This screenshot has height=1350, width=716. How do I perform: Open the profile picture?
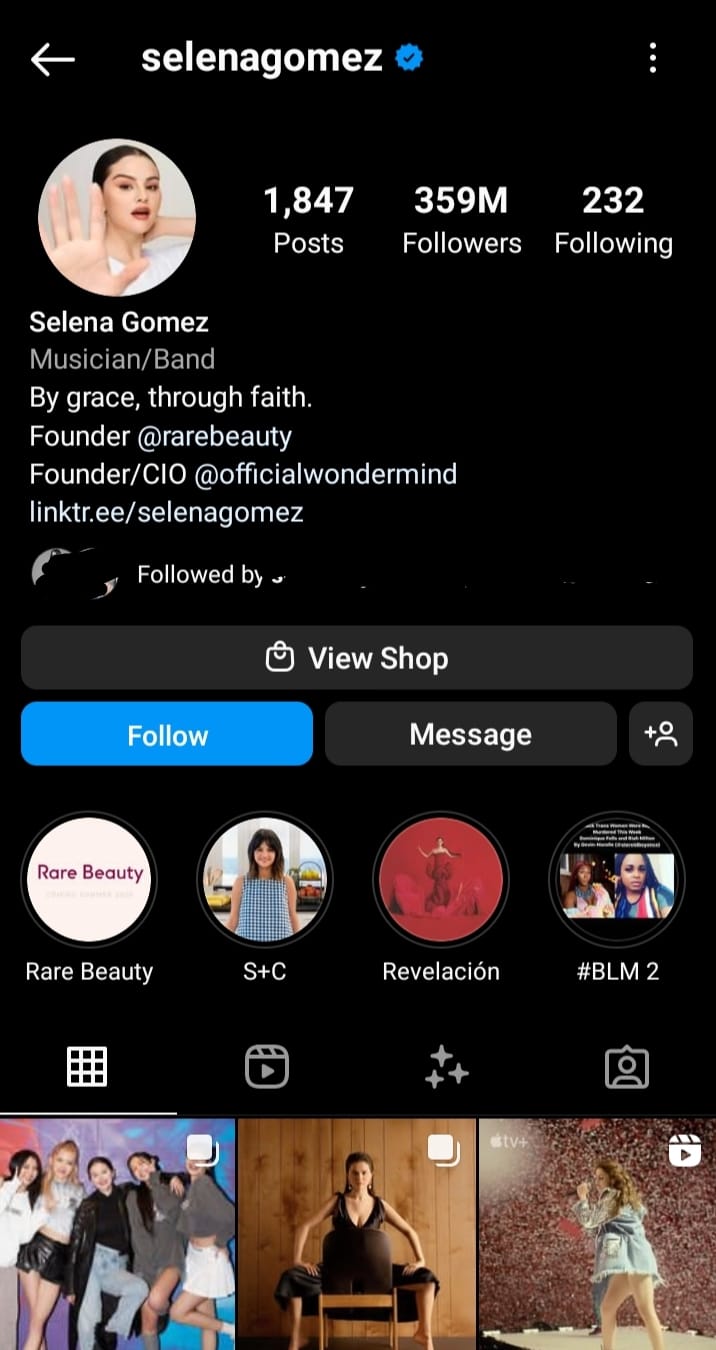point(117,217)
